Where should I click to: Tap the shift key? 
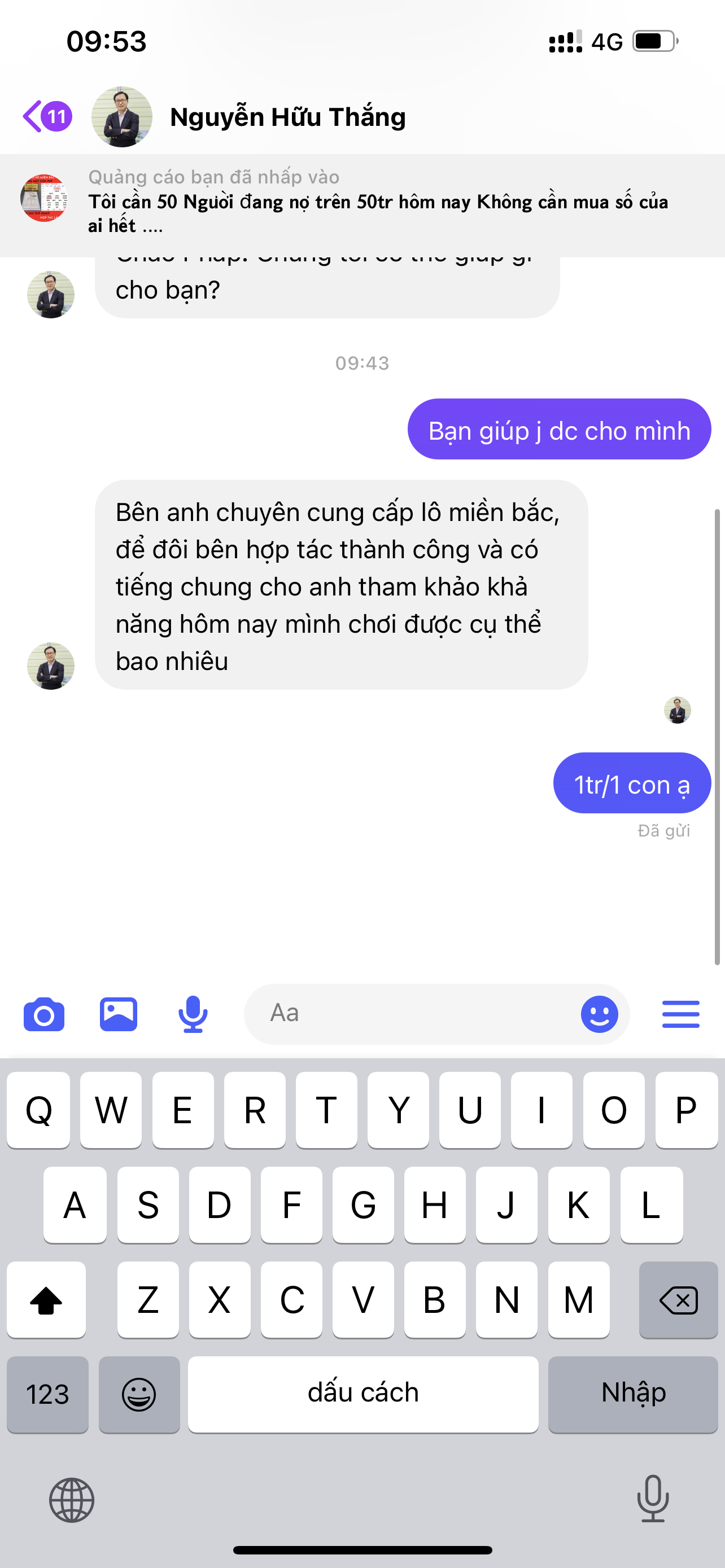pos(46,1300)
